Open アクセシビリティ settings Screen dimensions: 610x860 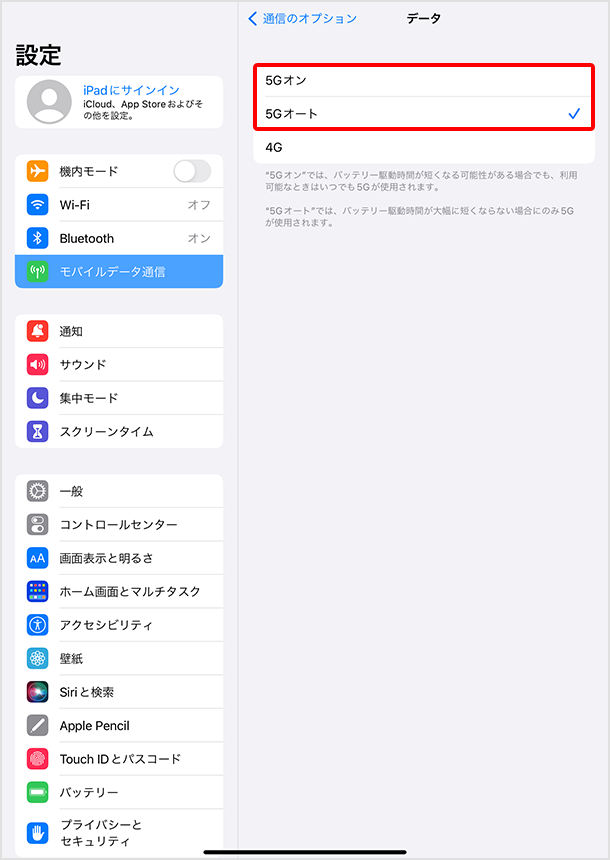click(119, 625)
